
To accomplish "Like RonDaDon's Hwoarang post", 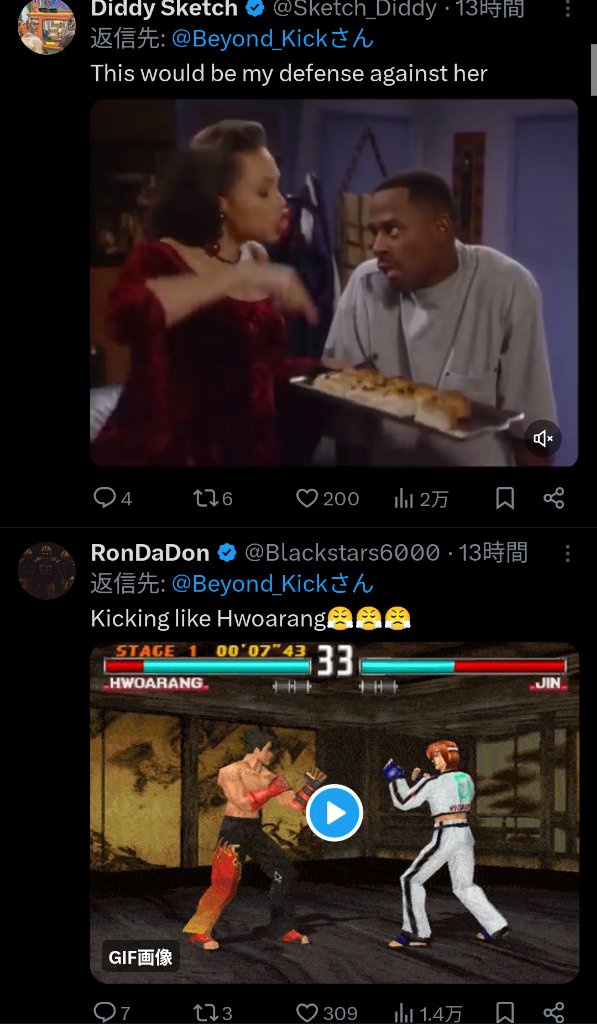I will (327, 1012).
